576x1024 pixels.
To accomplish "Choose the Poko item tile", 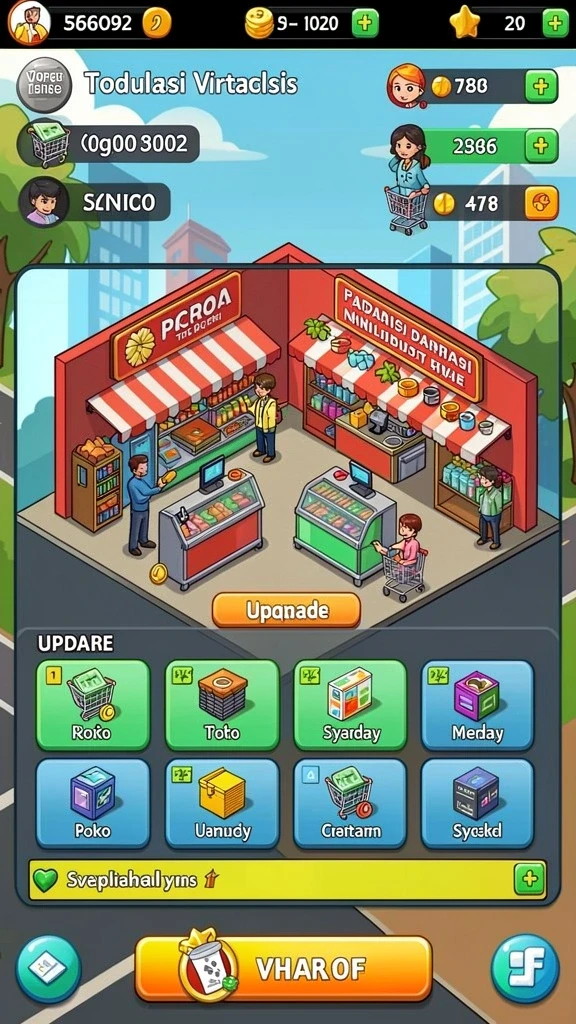I will click(x=93, y=803).
